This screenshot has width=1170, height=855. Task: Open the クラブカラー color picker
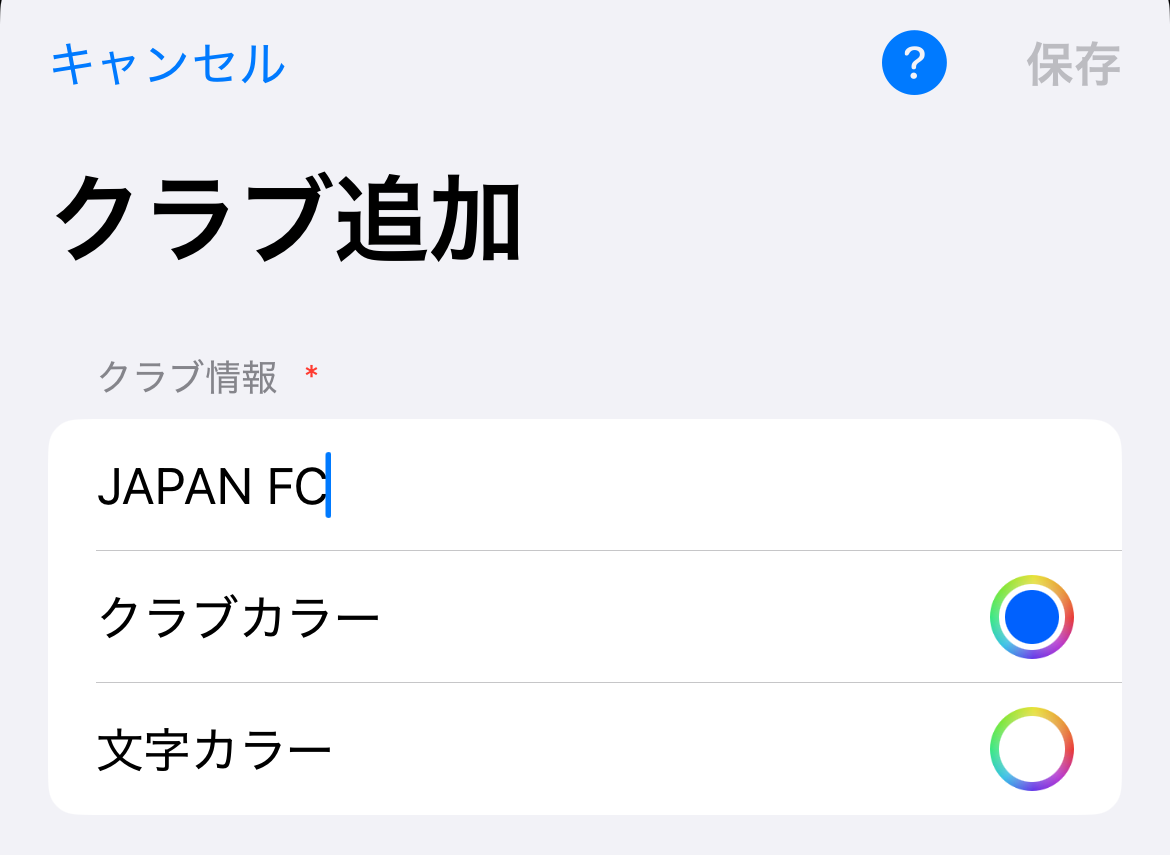pos(1031,617)
